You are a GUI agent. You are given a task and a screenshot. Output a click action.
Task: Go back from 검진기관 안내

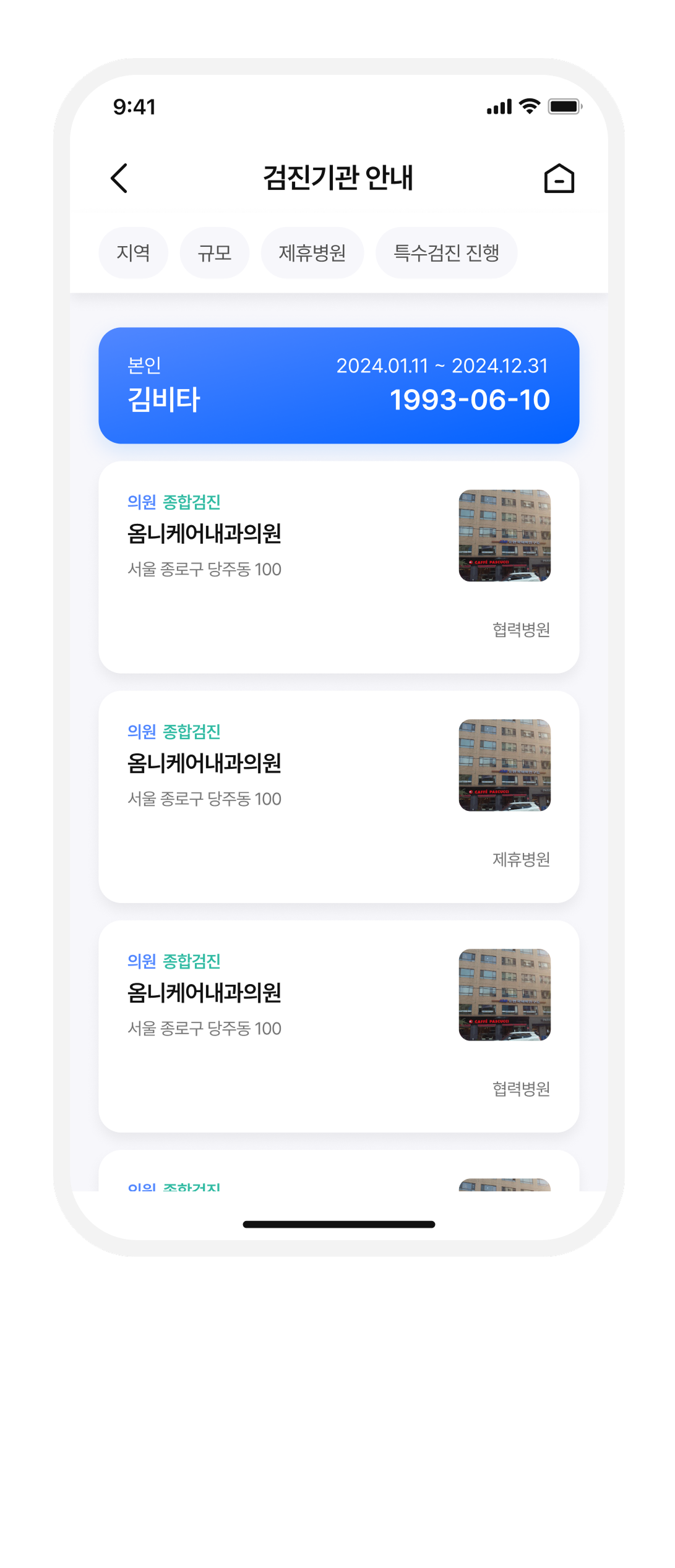click(119, 178)
